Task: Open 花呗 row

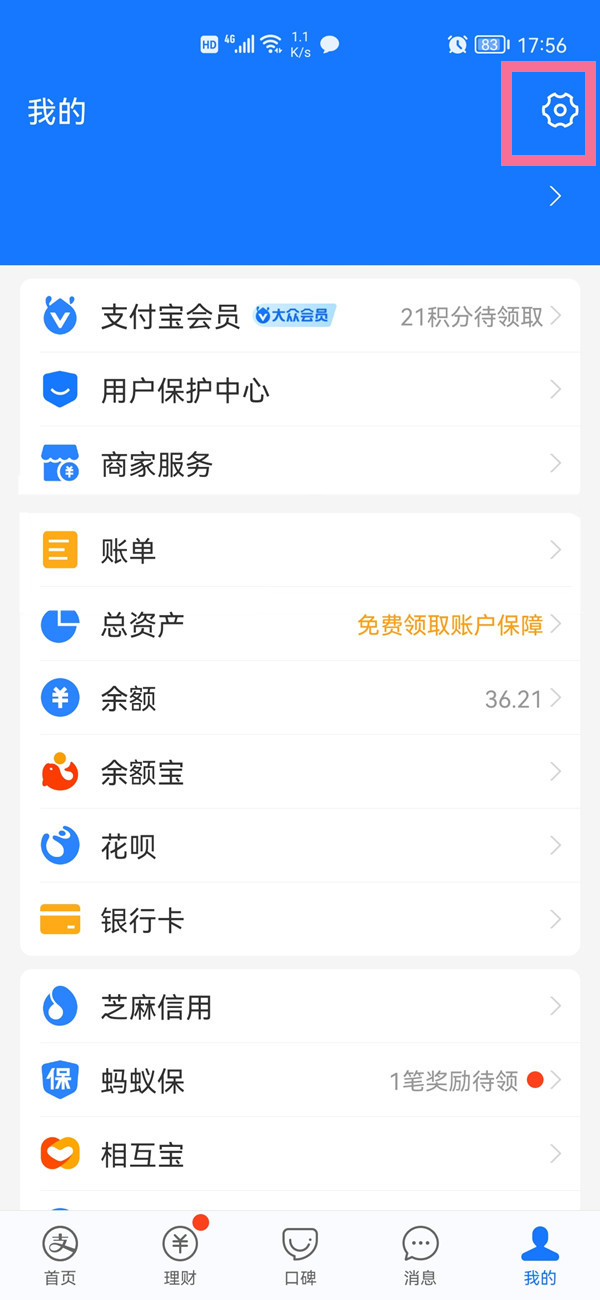Action: point(300,847)
